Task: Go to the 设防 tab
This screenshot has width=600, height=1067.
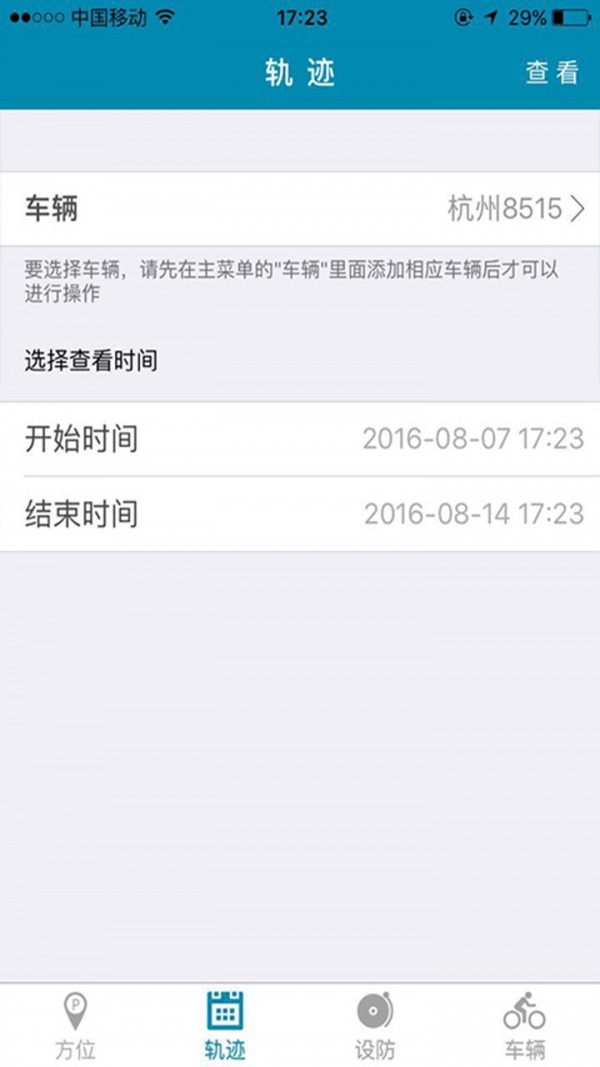Action: click(375, 1024)
